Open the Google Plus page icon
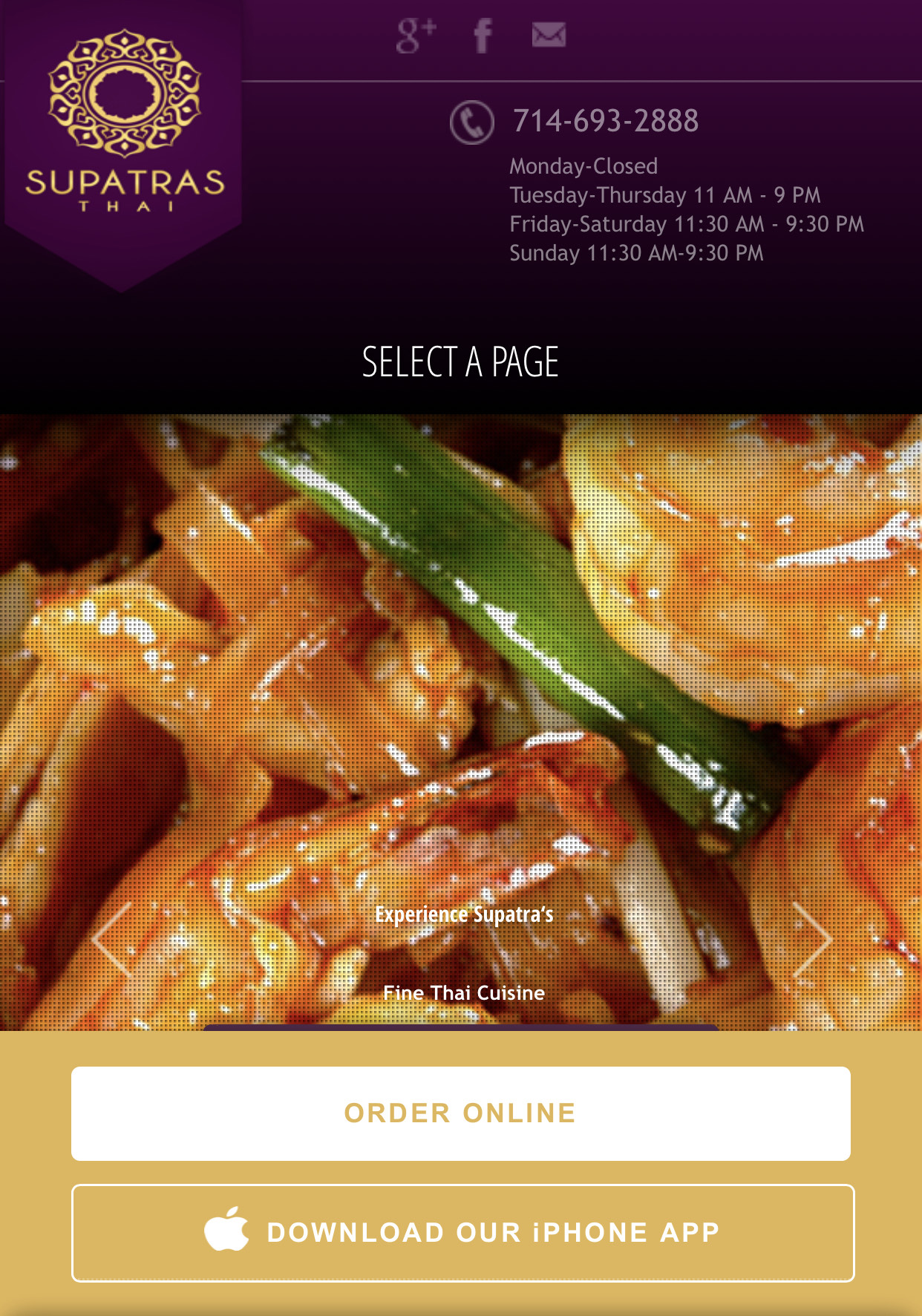Image resolution: width=922 pixels, height=1316 pixels. 416,36
